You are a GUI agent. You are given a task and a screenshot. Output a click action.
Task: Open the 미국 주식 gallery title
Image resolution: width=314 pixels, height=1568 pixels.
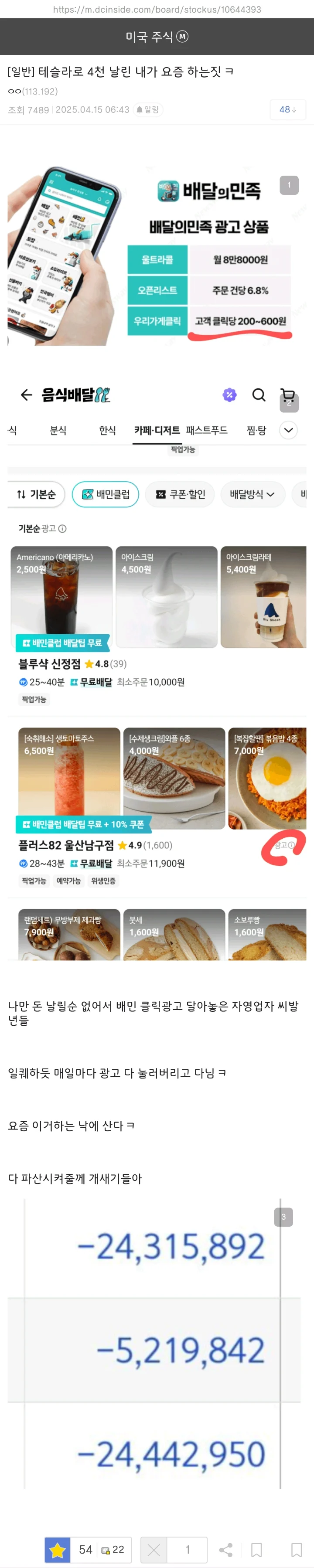(x=157, y=37)
